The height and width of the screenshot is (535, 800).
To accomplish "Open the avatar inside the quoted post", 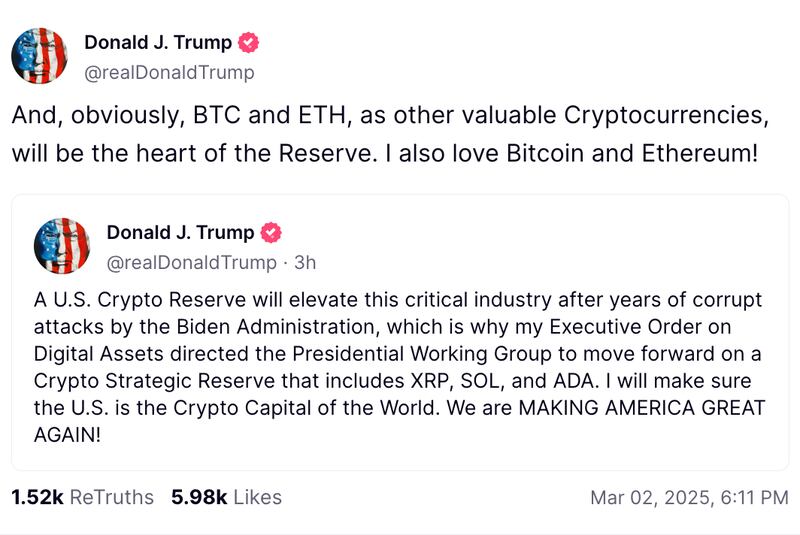I will coord(62,246).
